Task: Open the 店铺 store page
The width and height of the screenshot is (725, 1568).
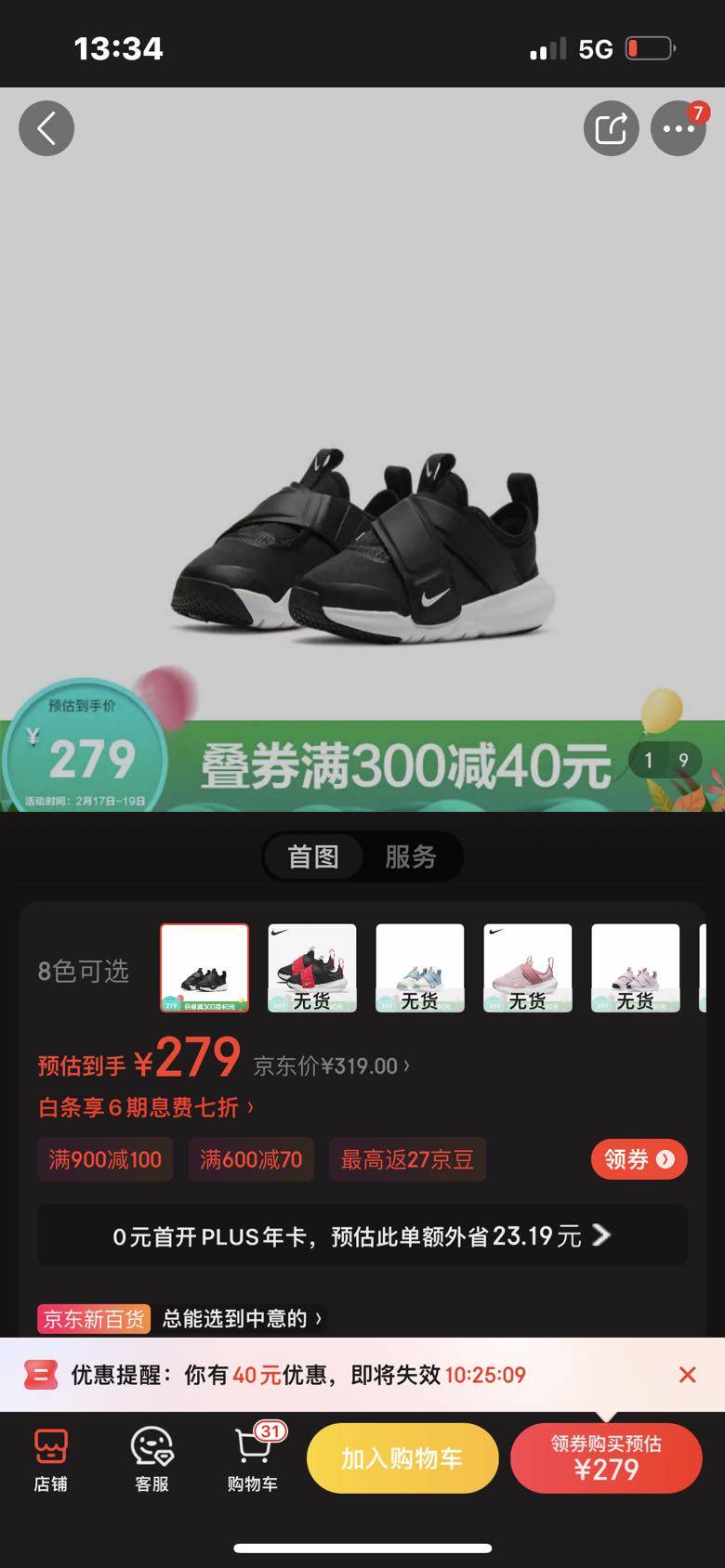Action: pos(51,1460)
